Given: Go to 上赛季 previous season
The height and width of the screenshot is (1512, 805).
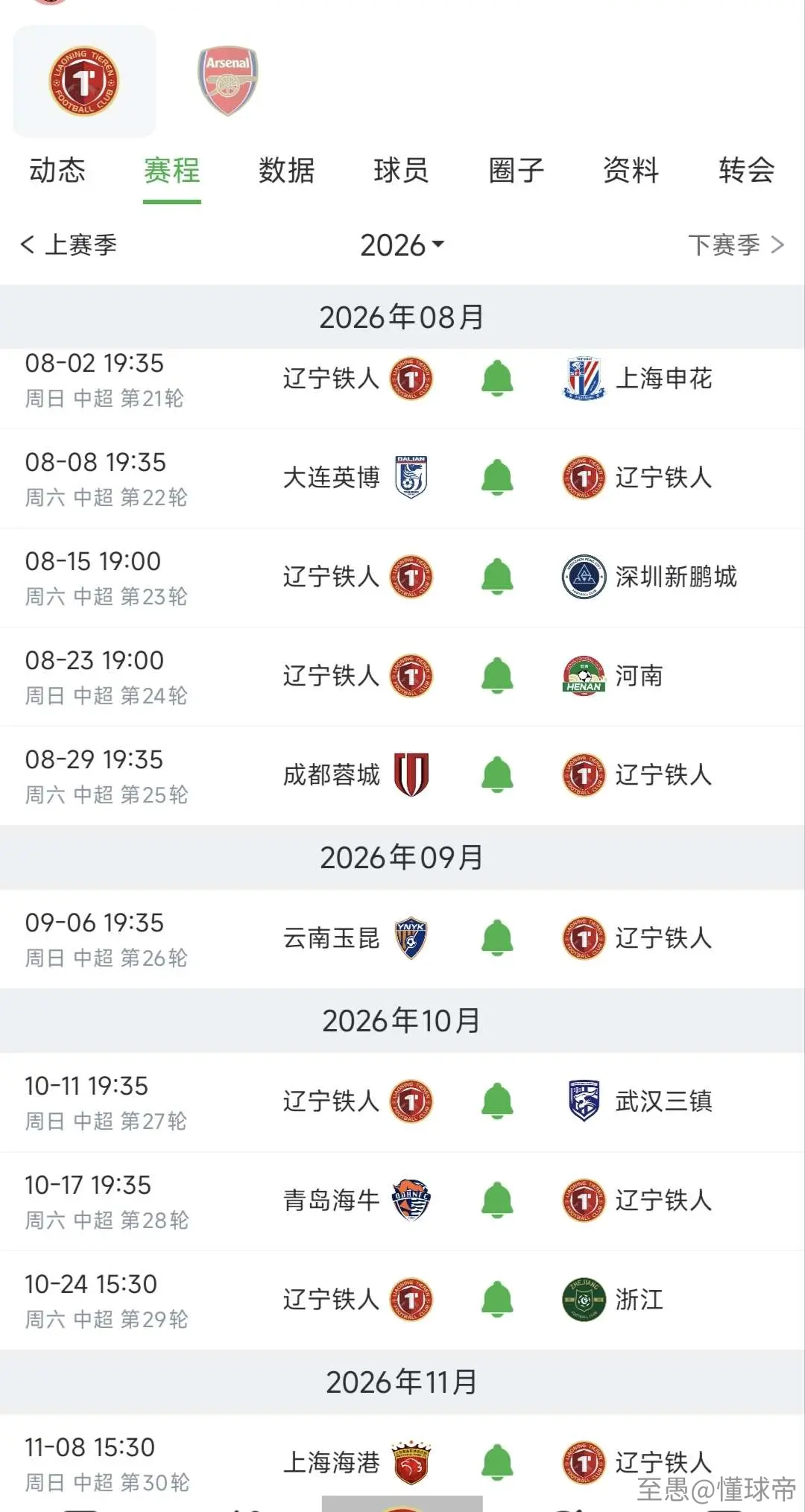Looking at the screenshot, I should tap(69, 244).
